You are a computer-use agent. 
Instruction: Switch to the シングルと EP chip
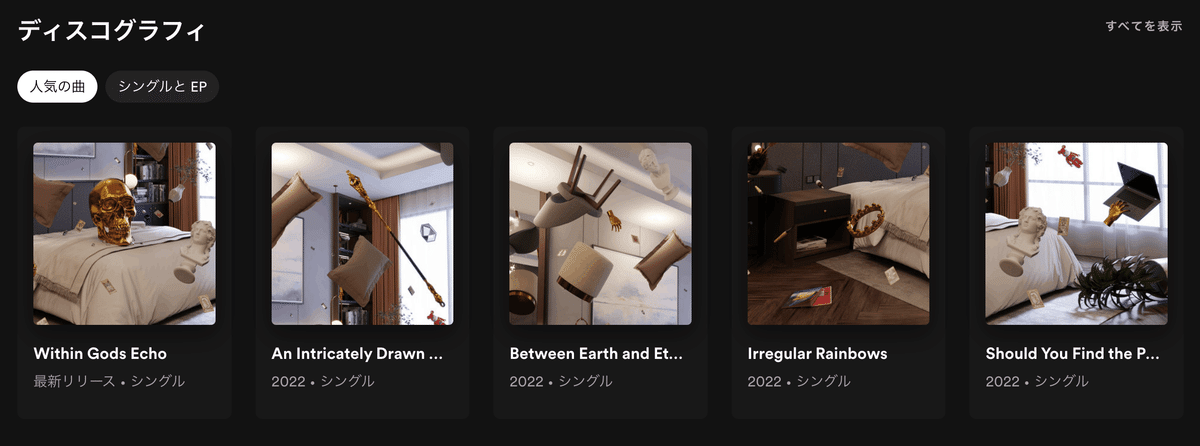(162, 87)
